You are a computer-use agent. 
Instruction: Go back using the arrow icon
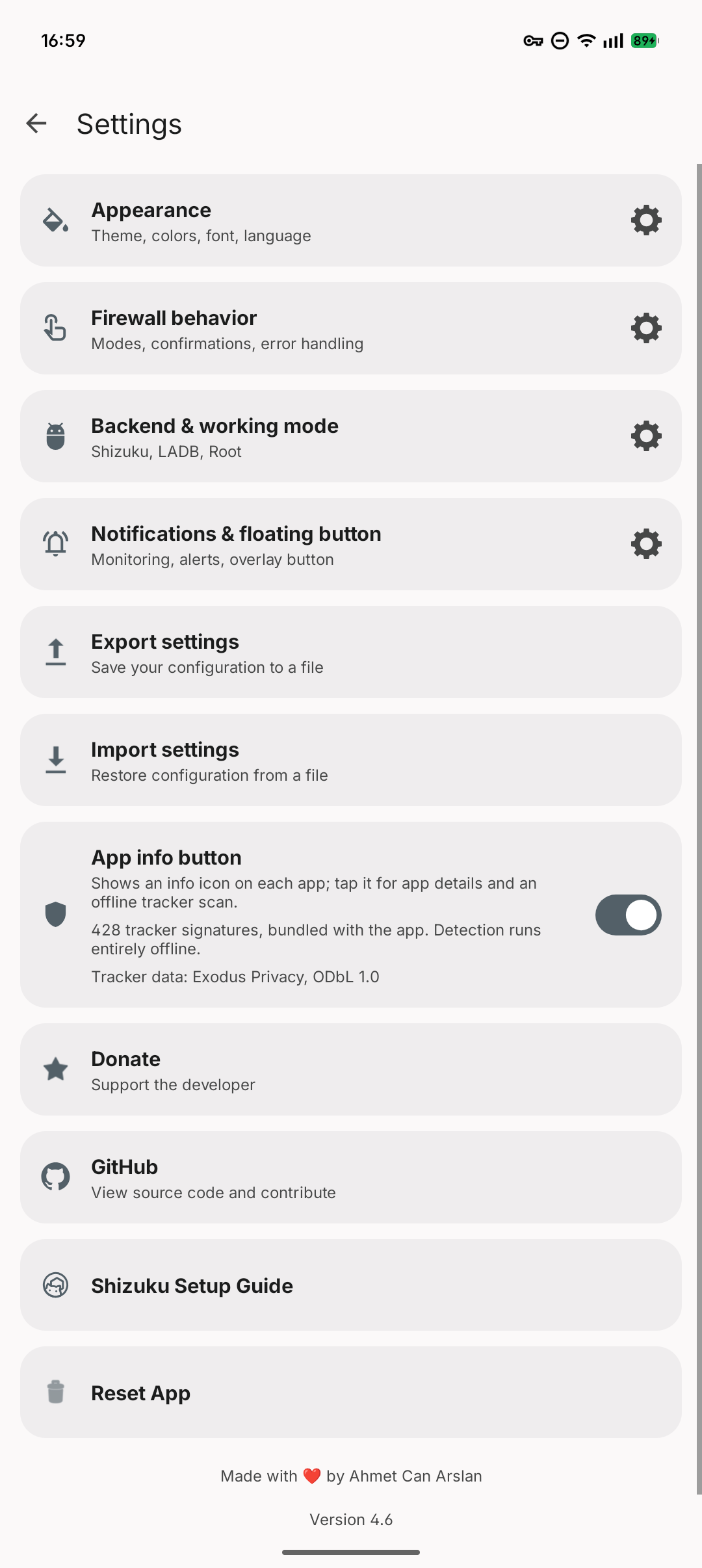click(36, 123)
